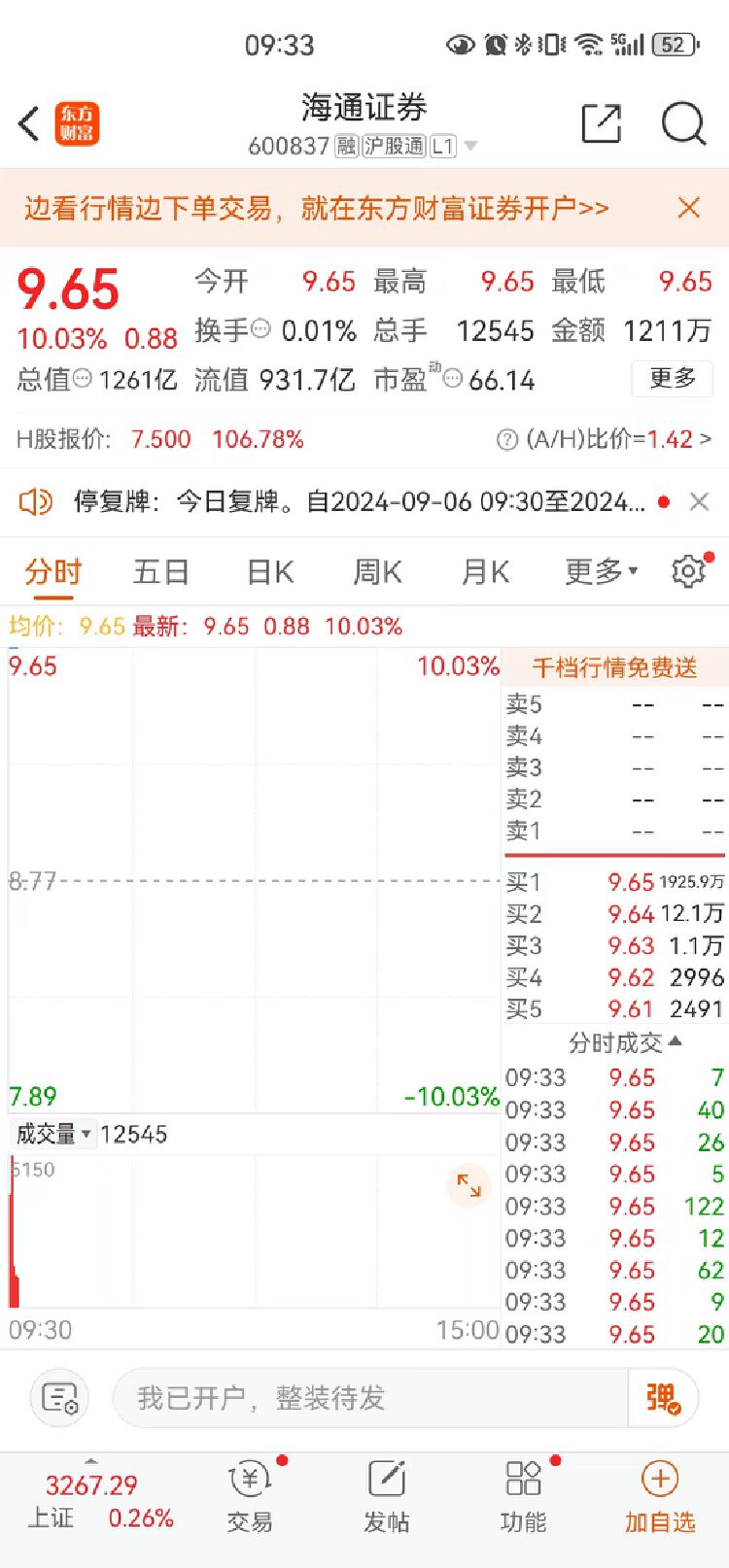Open the 东方财富证券开户 promo link
The height and width of the screenshot is (1568, 729).
(316, 208)
